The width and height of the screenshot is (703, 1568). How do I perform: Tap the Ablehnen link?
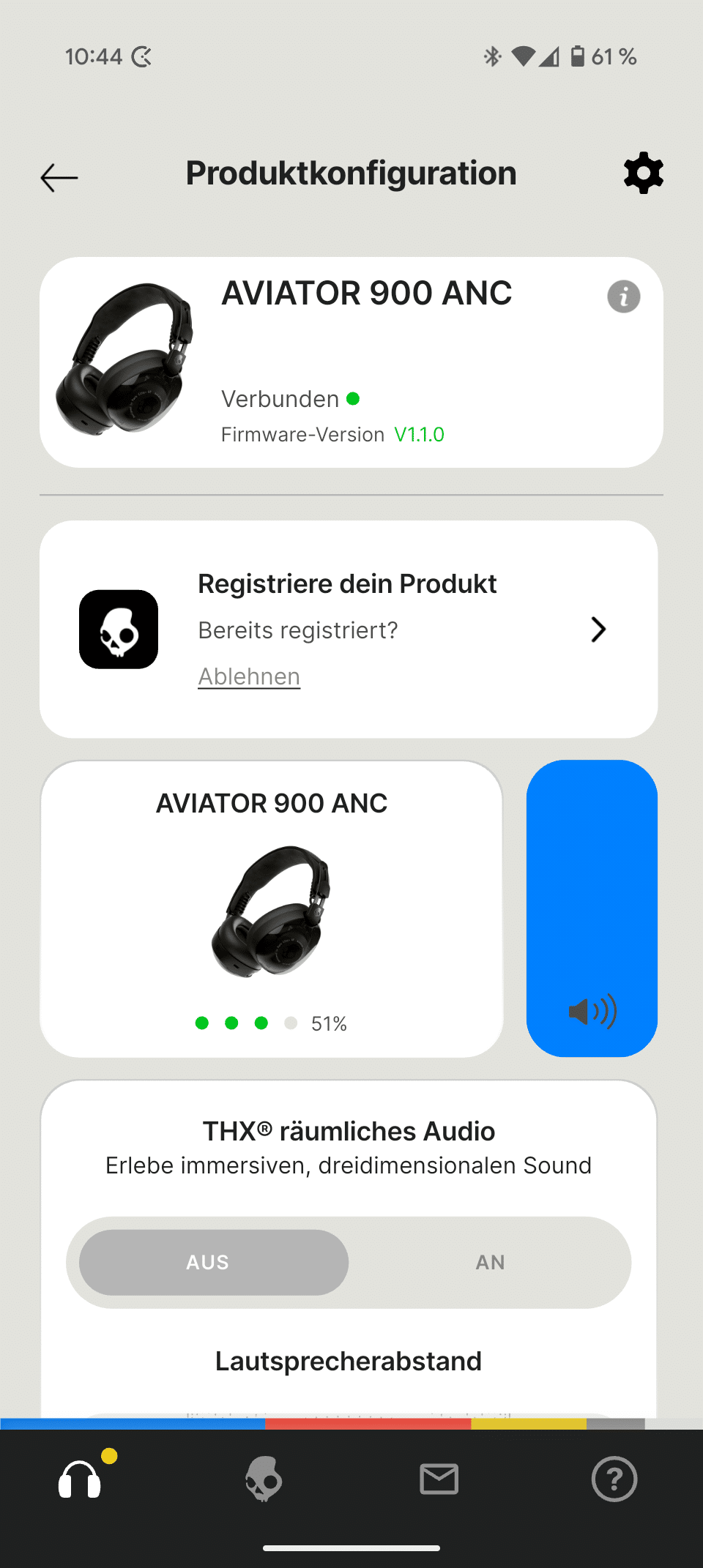click(249, 676)
